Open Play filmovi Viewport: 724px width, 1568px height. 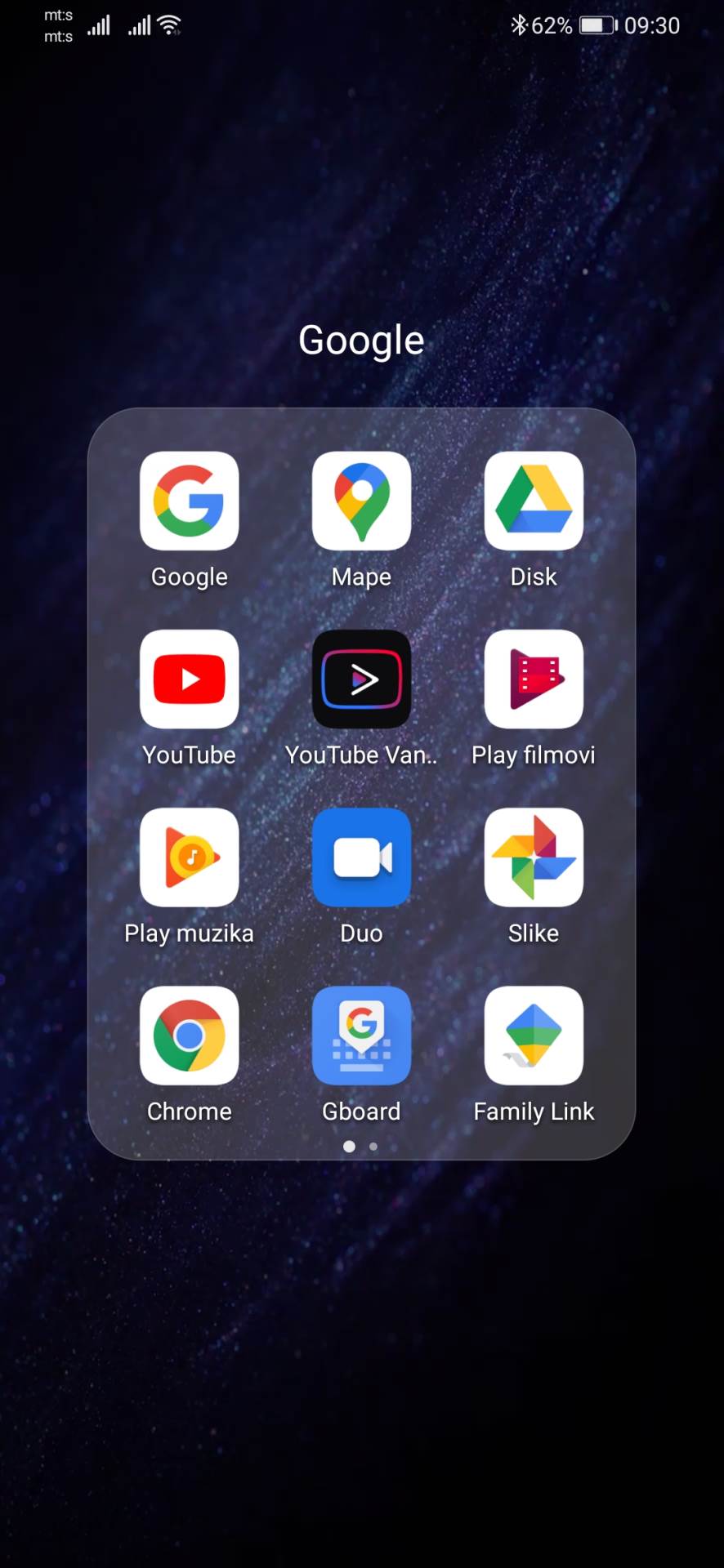(x=534, y=679)
